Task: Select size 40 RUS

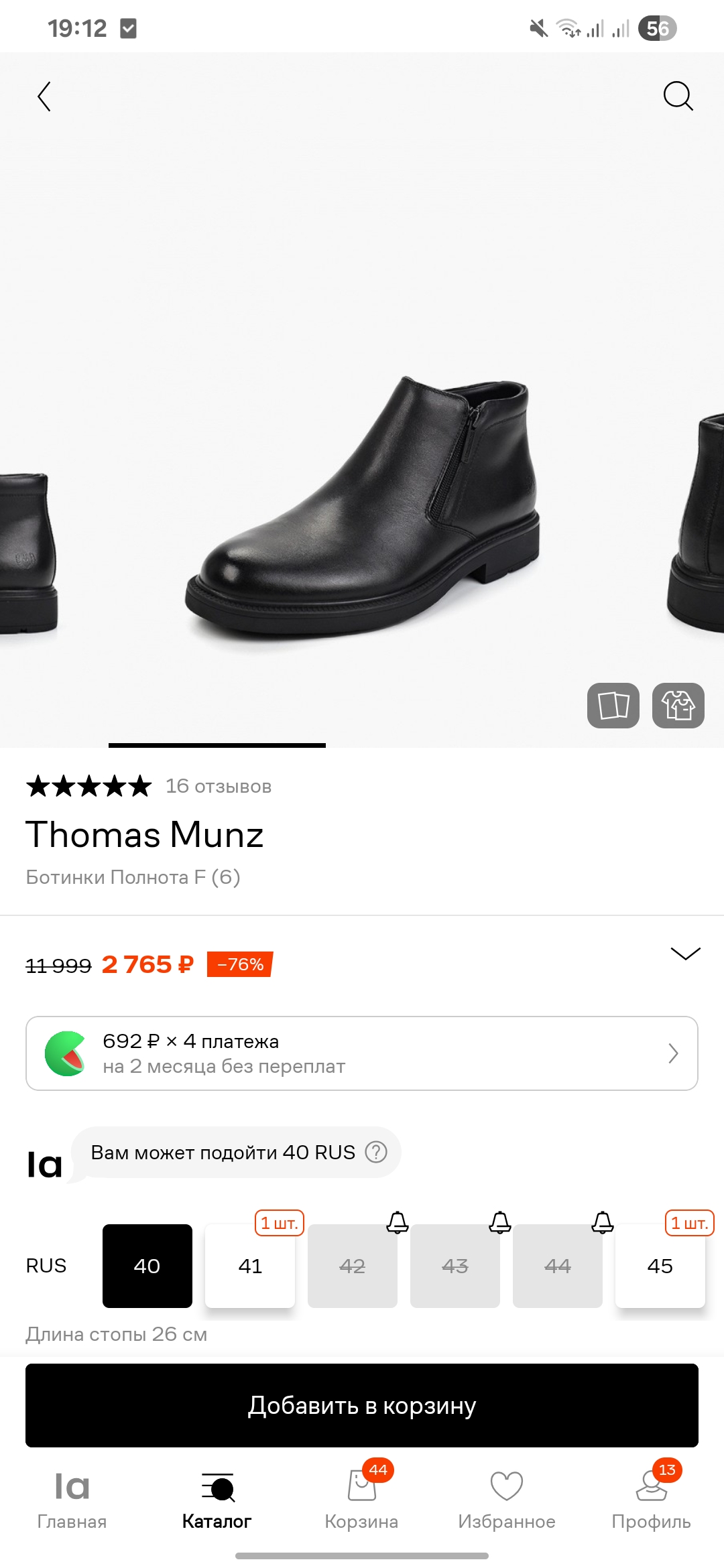Action: click(147, 1266)
